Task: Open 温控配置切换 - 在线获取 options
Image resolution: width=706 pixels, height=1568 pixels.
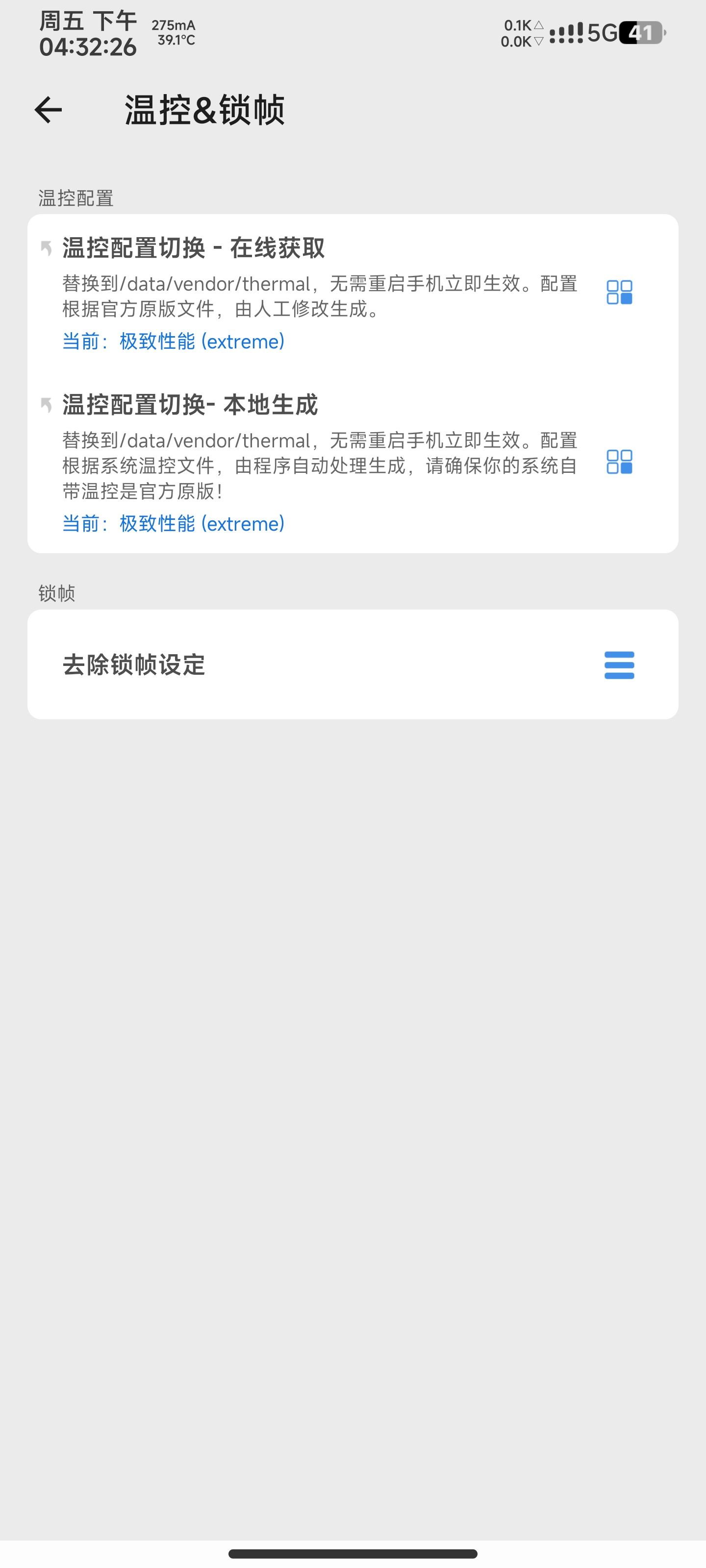Action: pos(619,292)
